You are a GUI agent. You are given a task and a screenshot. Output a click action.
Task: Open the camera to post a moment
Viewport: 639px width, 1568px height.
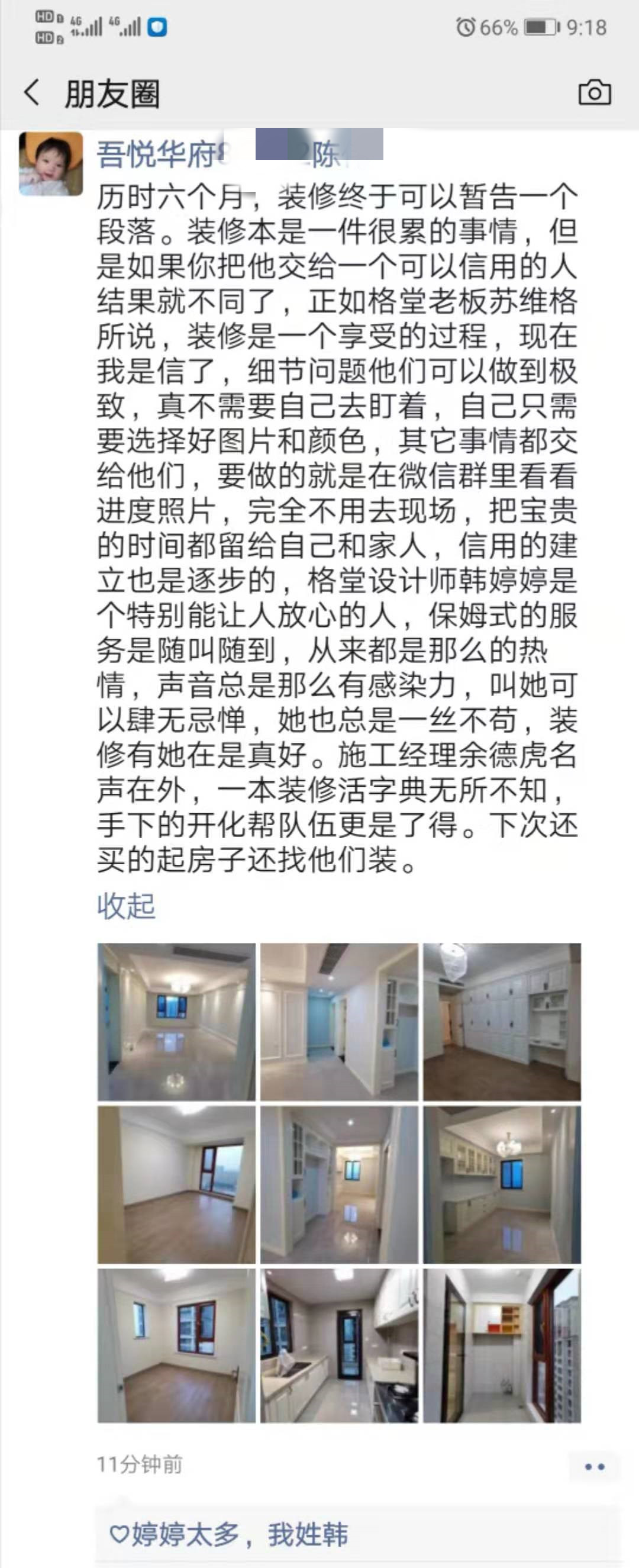click(594, 92)
